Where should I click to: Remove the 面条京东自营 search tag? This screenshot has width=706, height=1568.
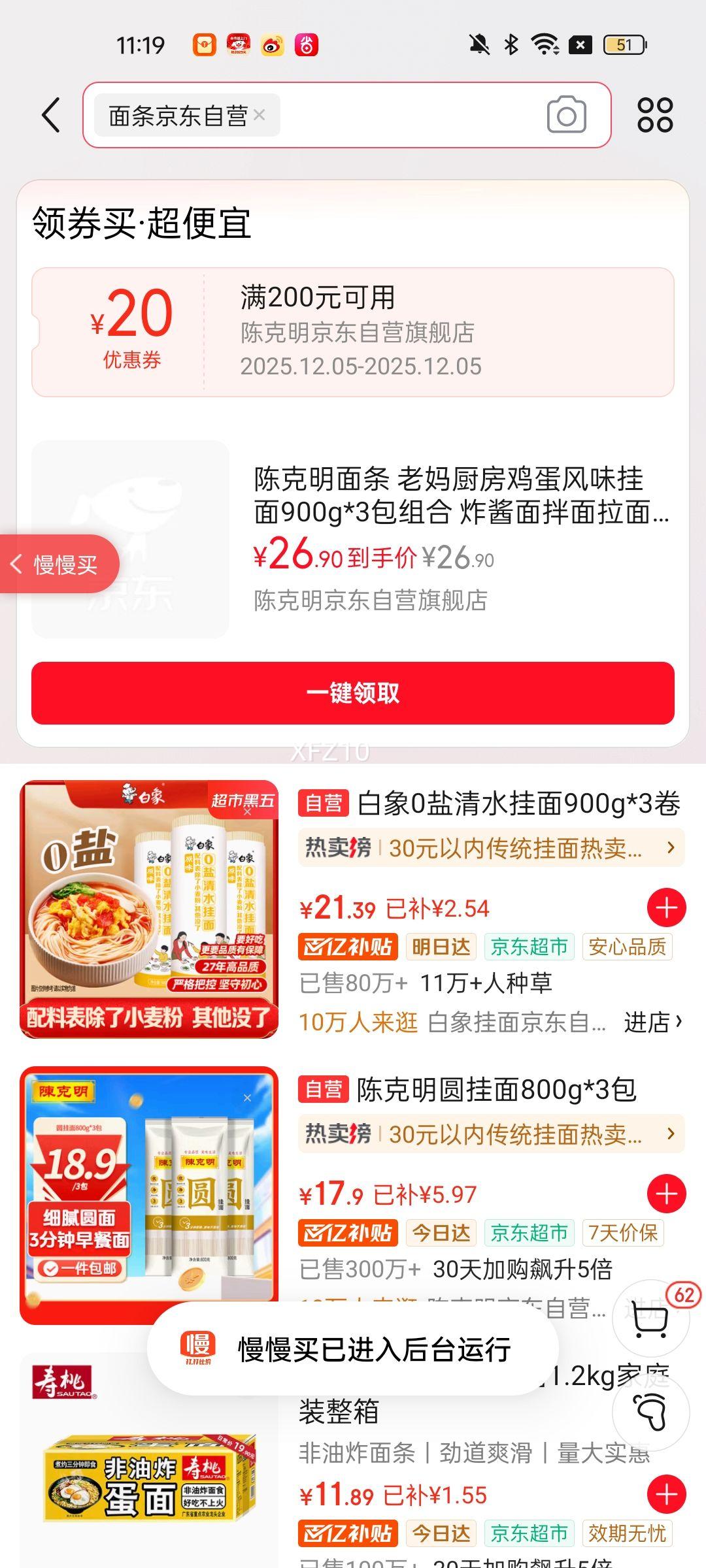[260, 115]
